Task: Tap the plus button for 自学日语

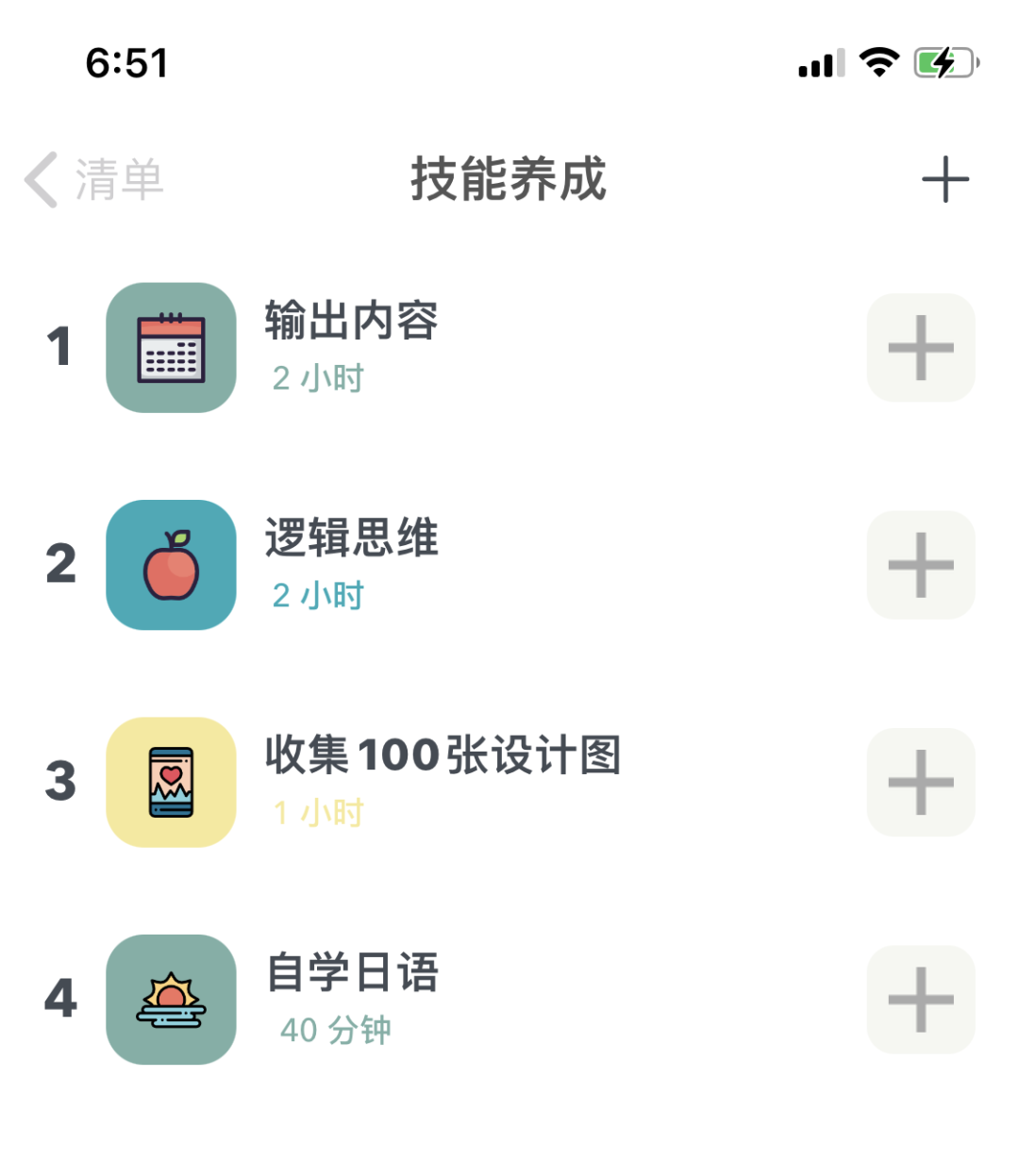Action: pyautogui.click(x=920, y=1000)
